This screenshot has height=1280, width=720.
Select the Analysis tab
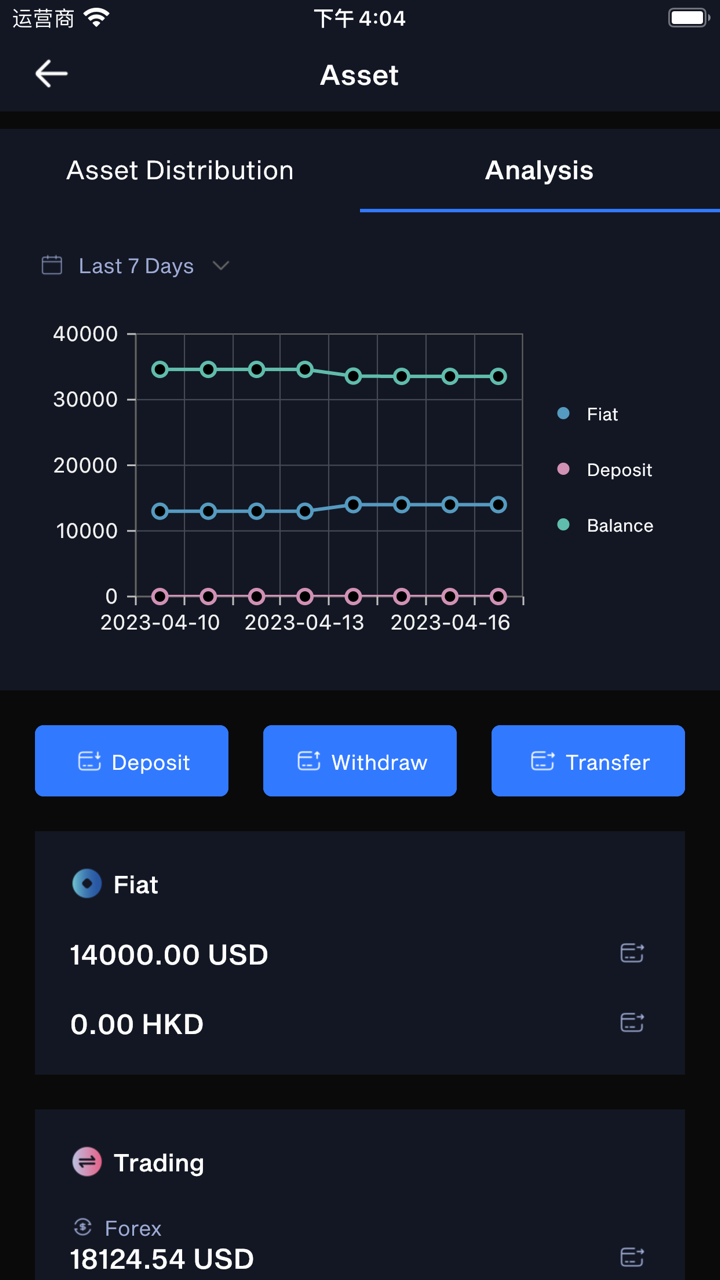(x=539, y=170)
